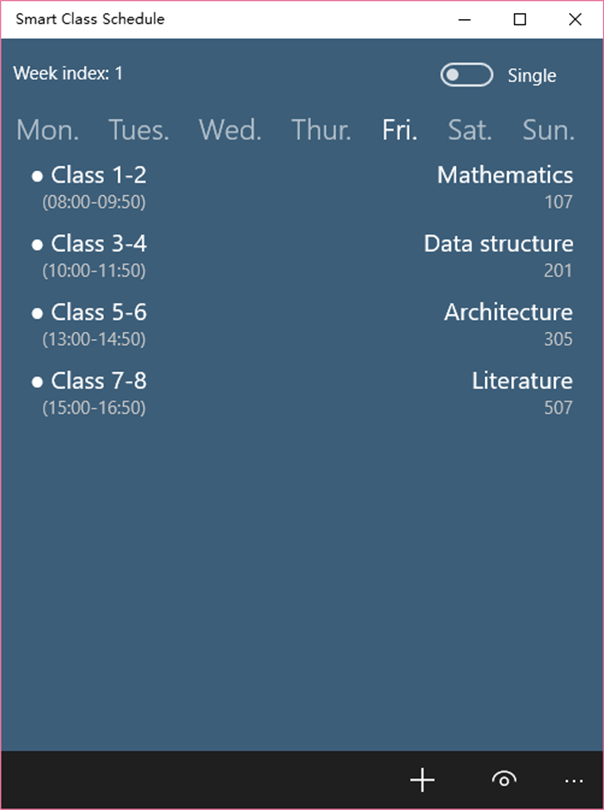Open Class 5-6 Architecture entry
604x810 pixels.
coord(302,324)
